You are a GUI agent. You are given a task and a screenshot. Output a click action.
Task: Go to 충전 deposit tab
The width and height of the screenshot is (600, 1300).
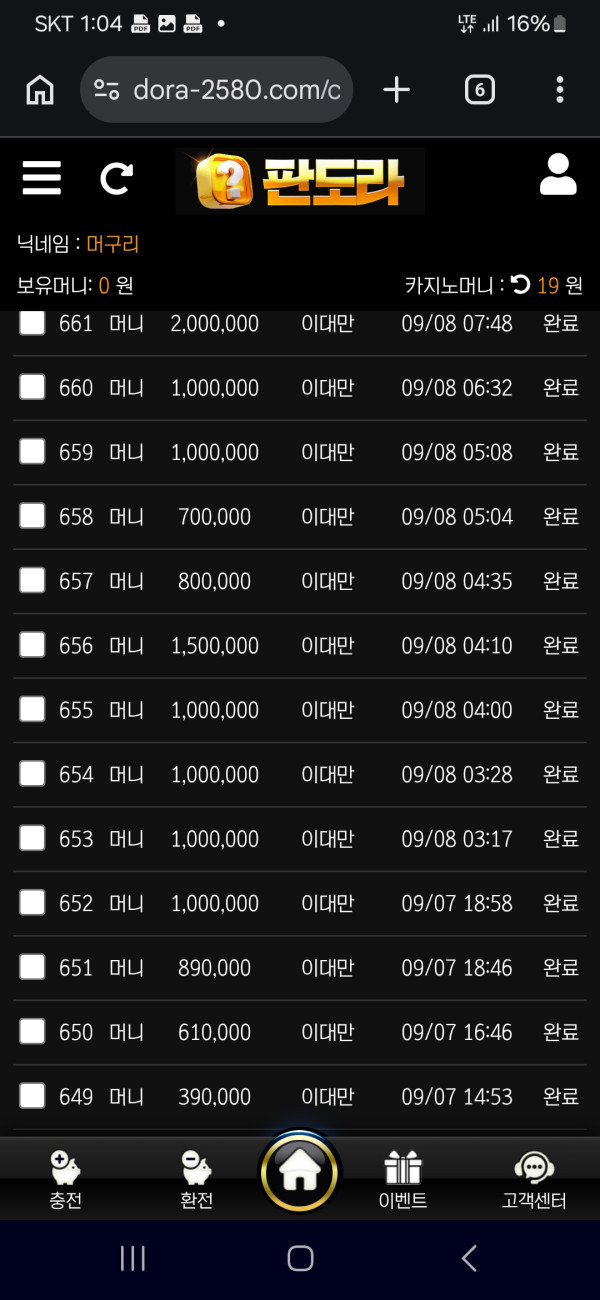(x=65, y=1180)
